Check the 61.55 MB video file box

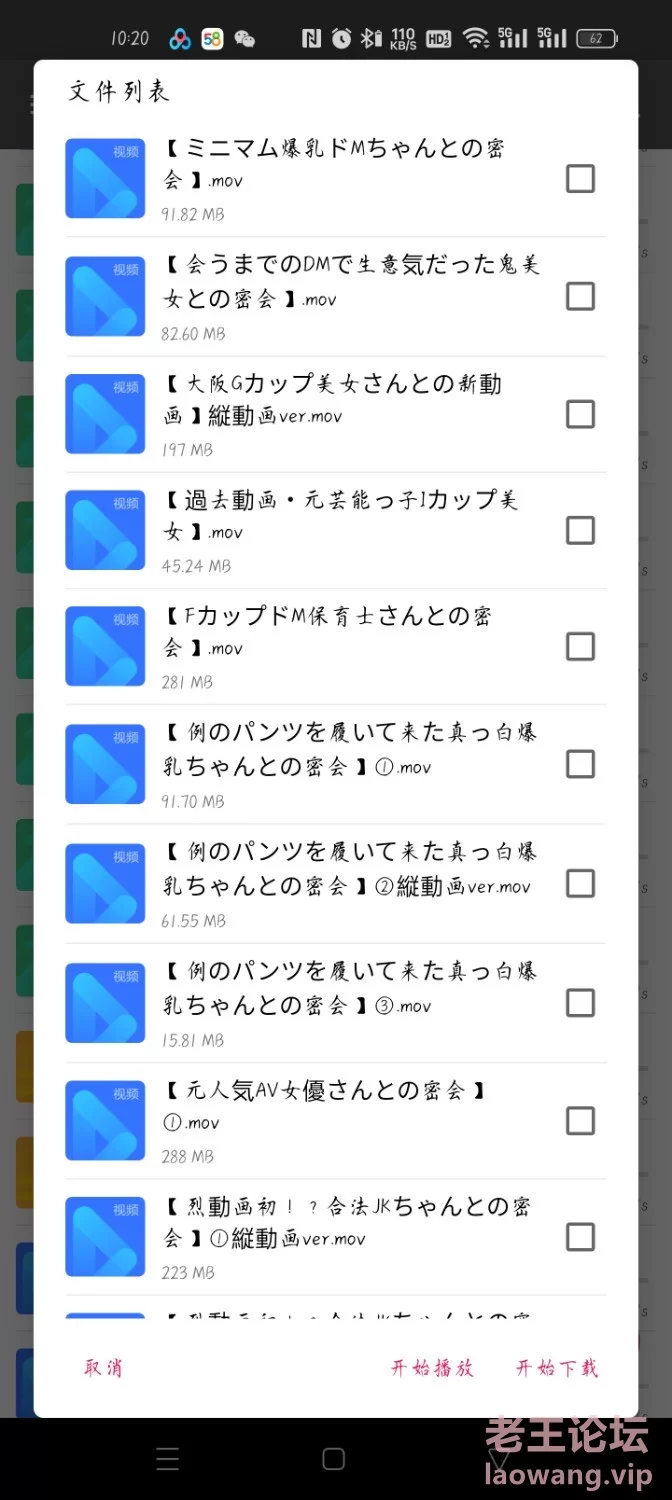pos(580,884)
